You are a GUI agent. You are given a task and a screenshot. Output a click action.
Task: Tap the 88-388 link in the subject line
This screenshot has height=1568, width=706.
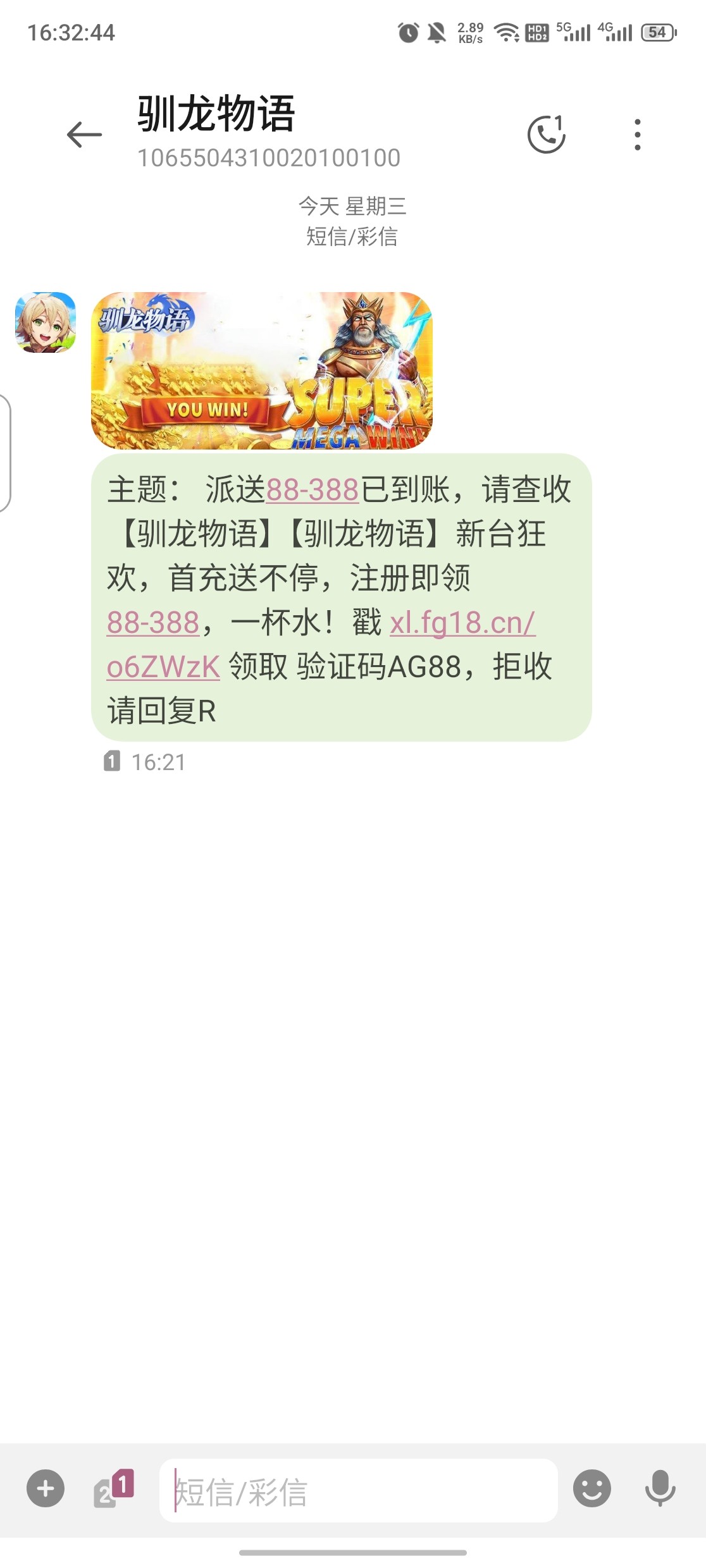tap(313, 490)
